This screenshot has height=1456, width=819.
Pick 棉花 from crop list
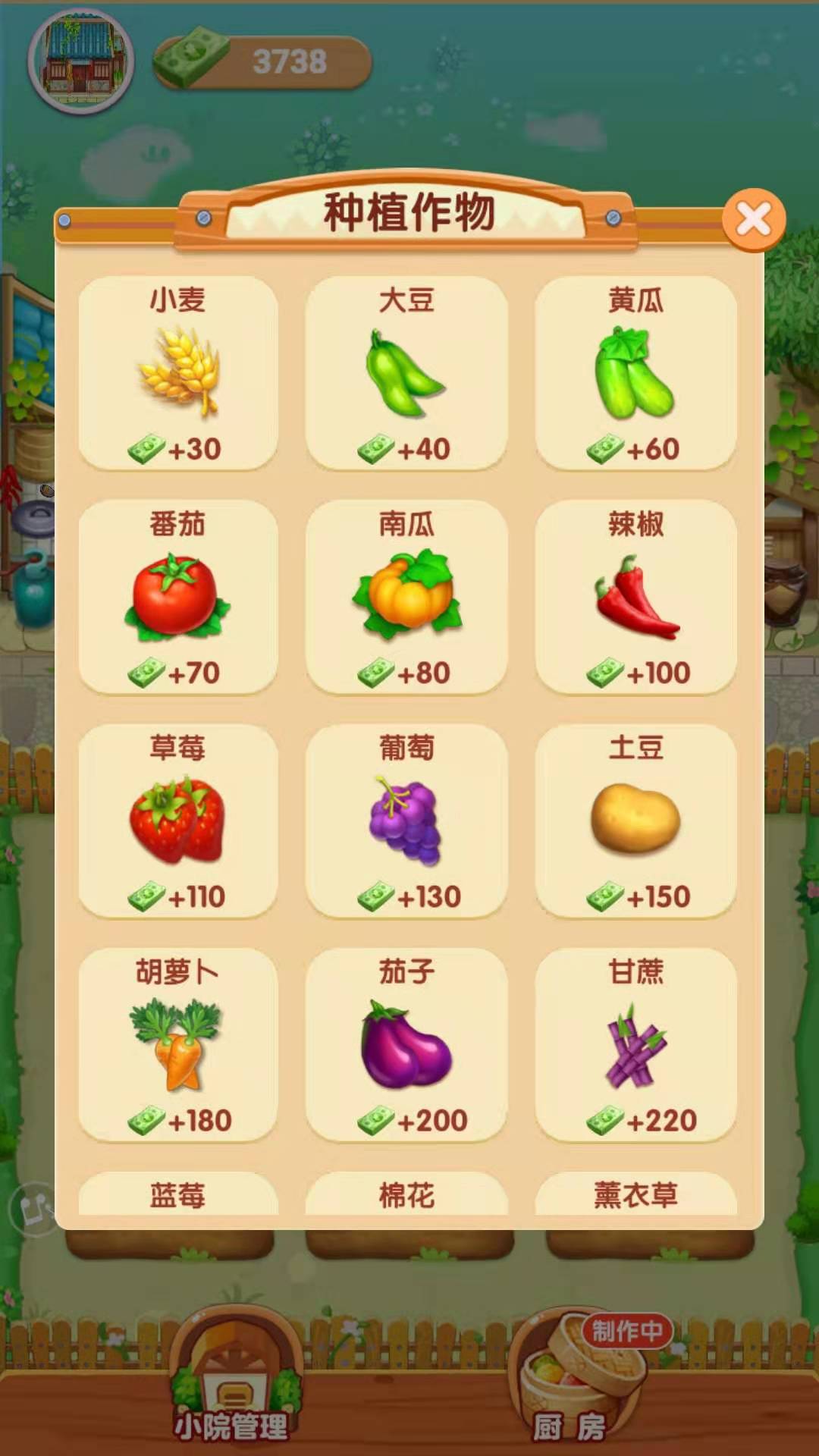406,1195
